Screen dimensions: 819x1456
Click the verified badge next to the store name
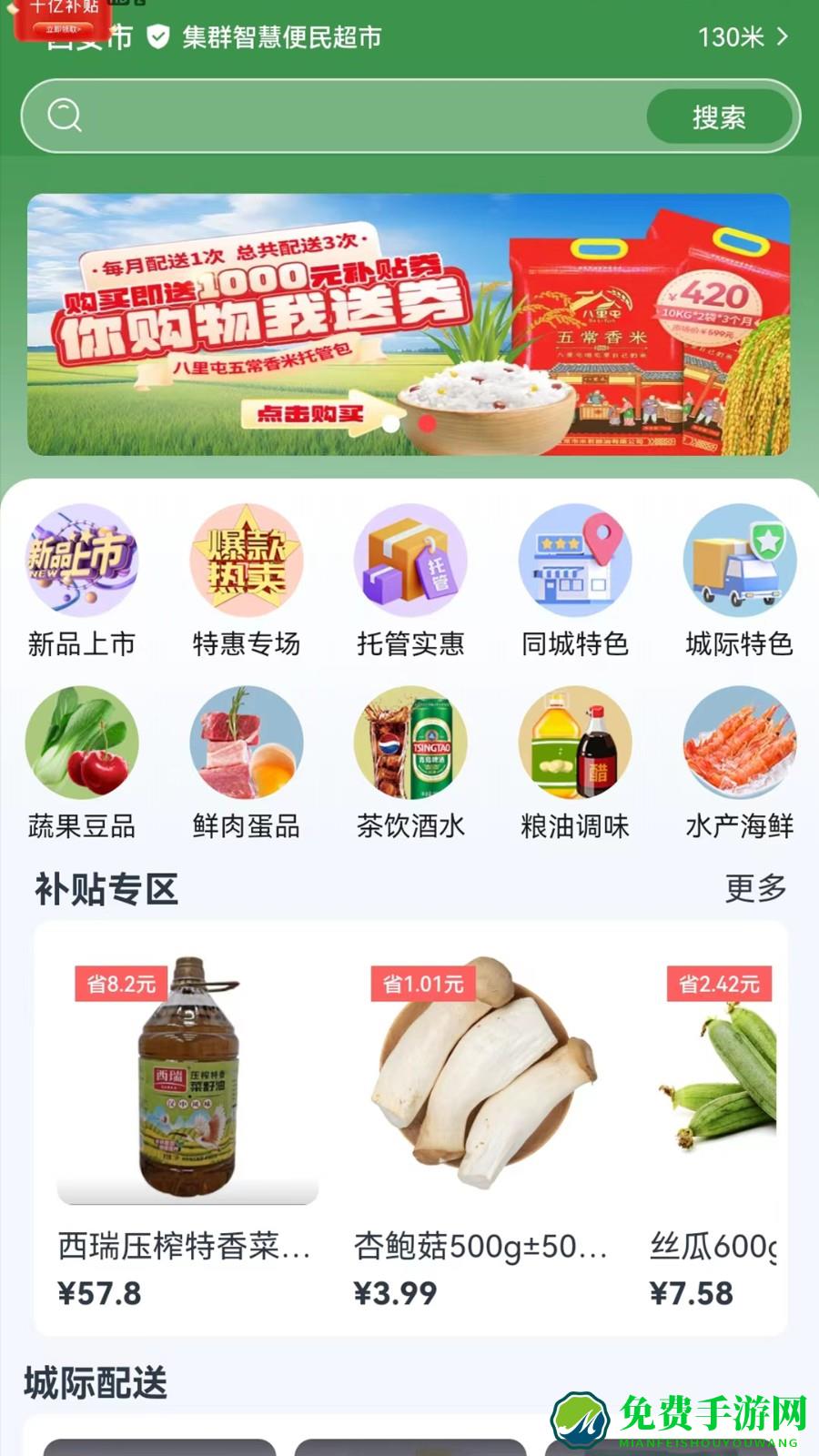(x=160, y=38)
